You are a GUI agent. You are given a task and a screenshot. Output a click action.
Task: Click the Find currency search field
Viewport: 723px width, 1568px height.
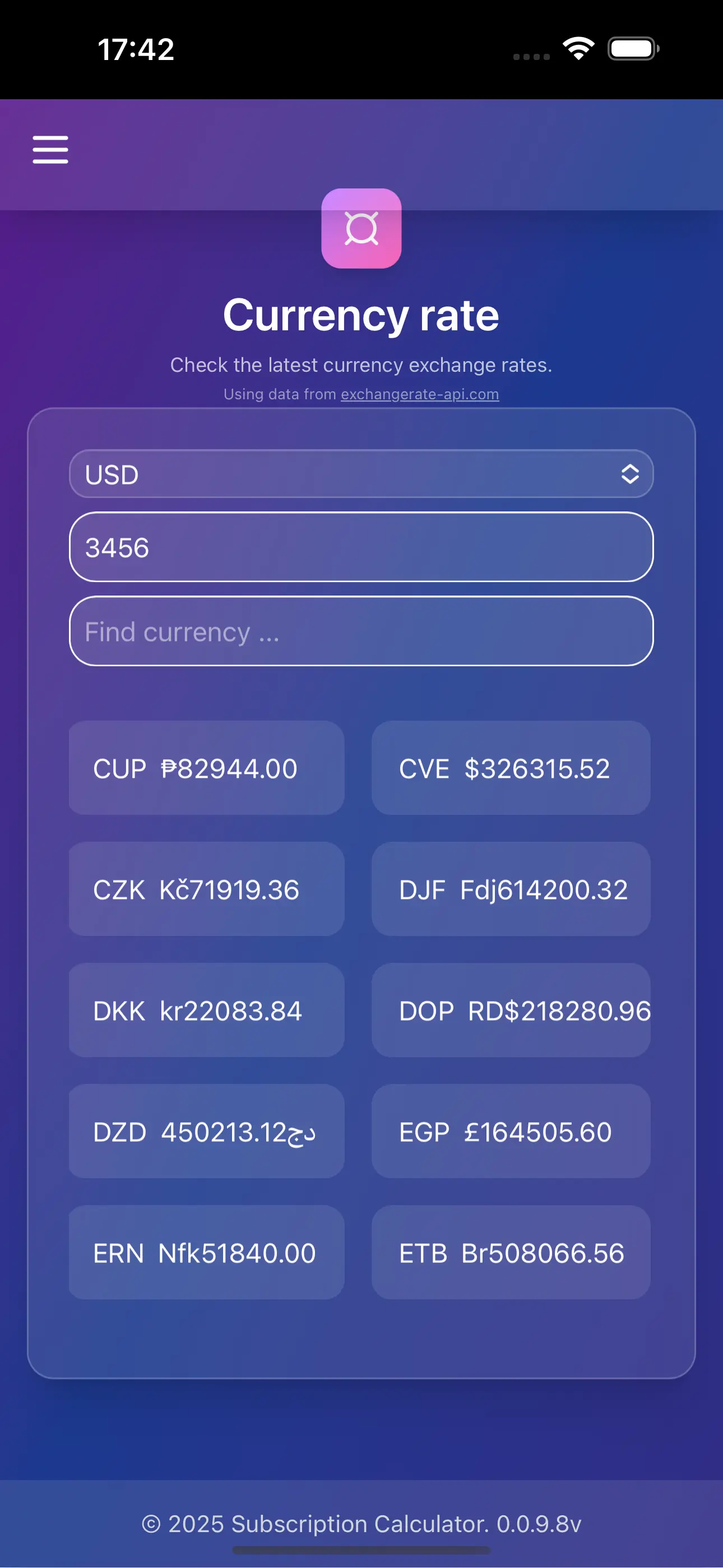pos(361,632)
